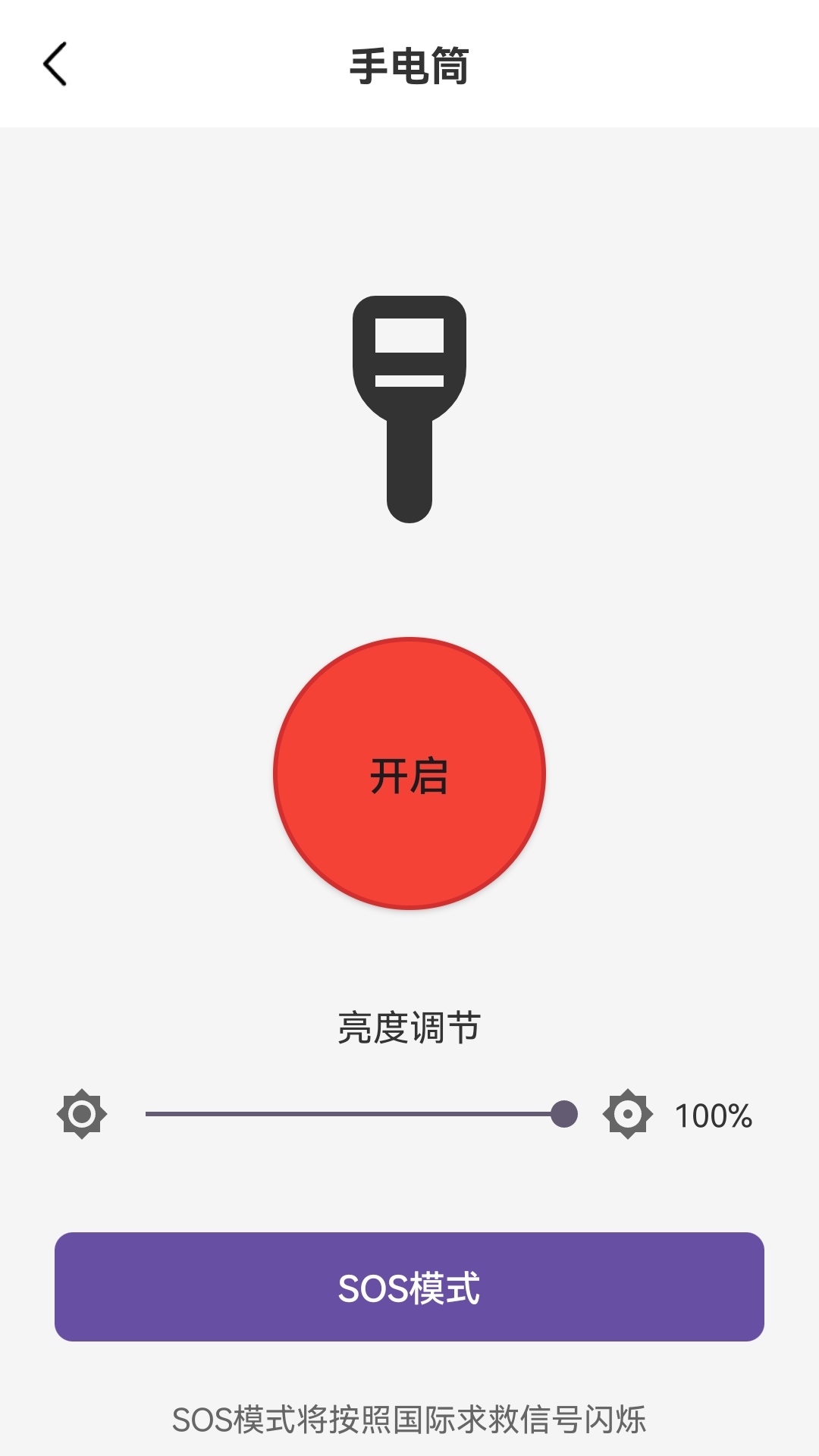Viewport: 819px width, 1456px height.
Task: Go back from the 手电筒 screen
Action: tap(55, 64)
